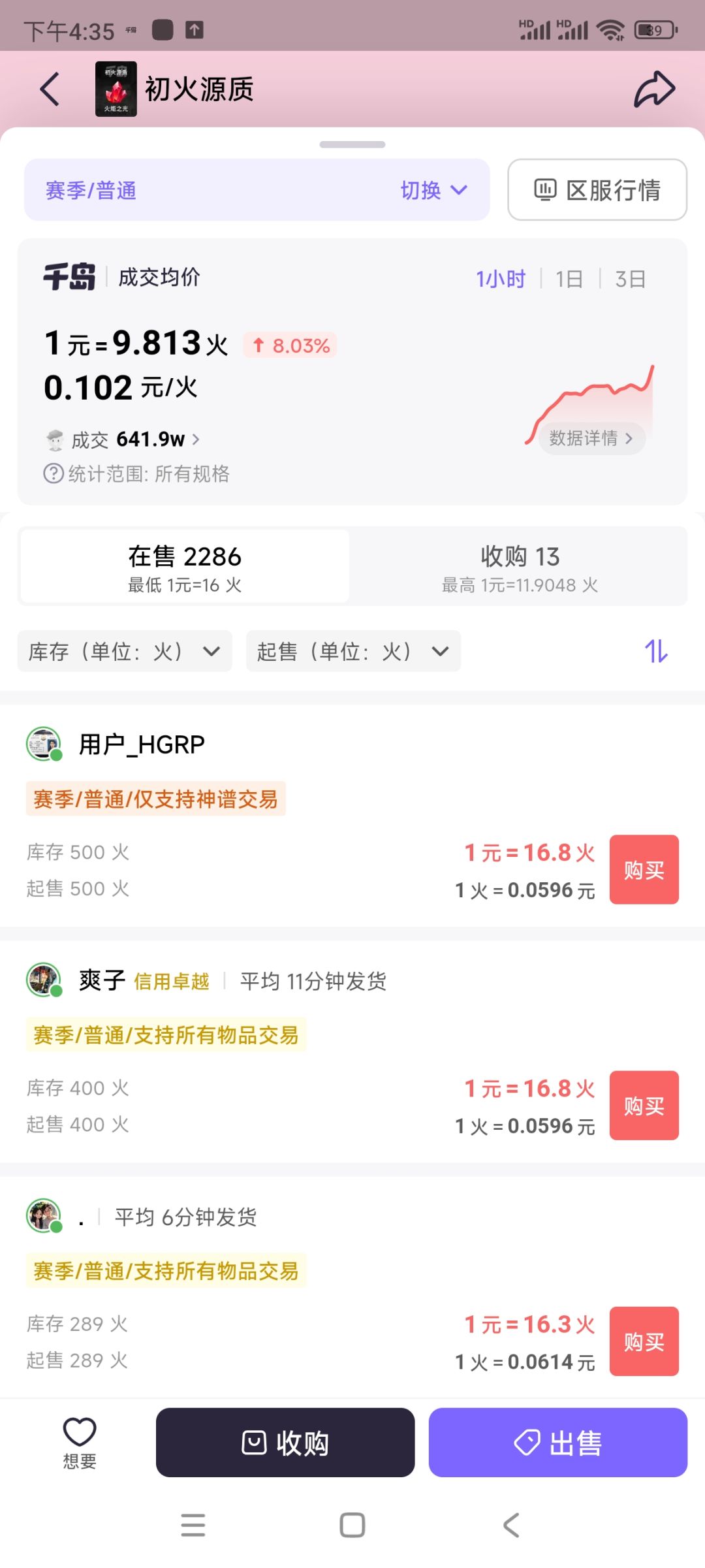Select the 1小时 time range
This screenshot has height=1568, width=705.
[500, 279]
